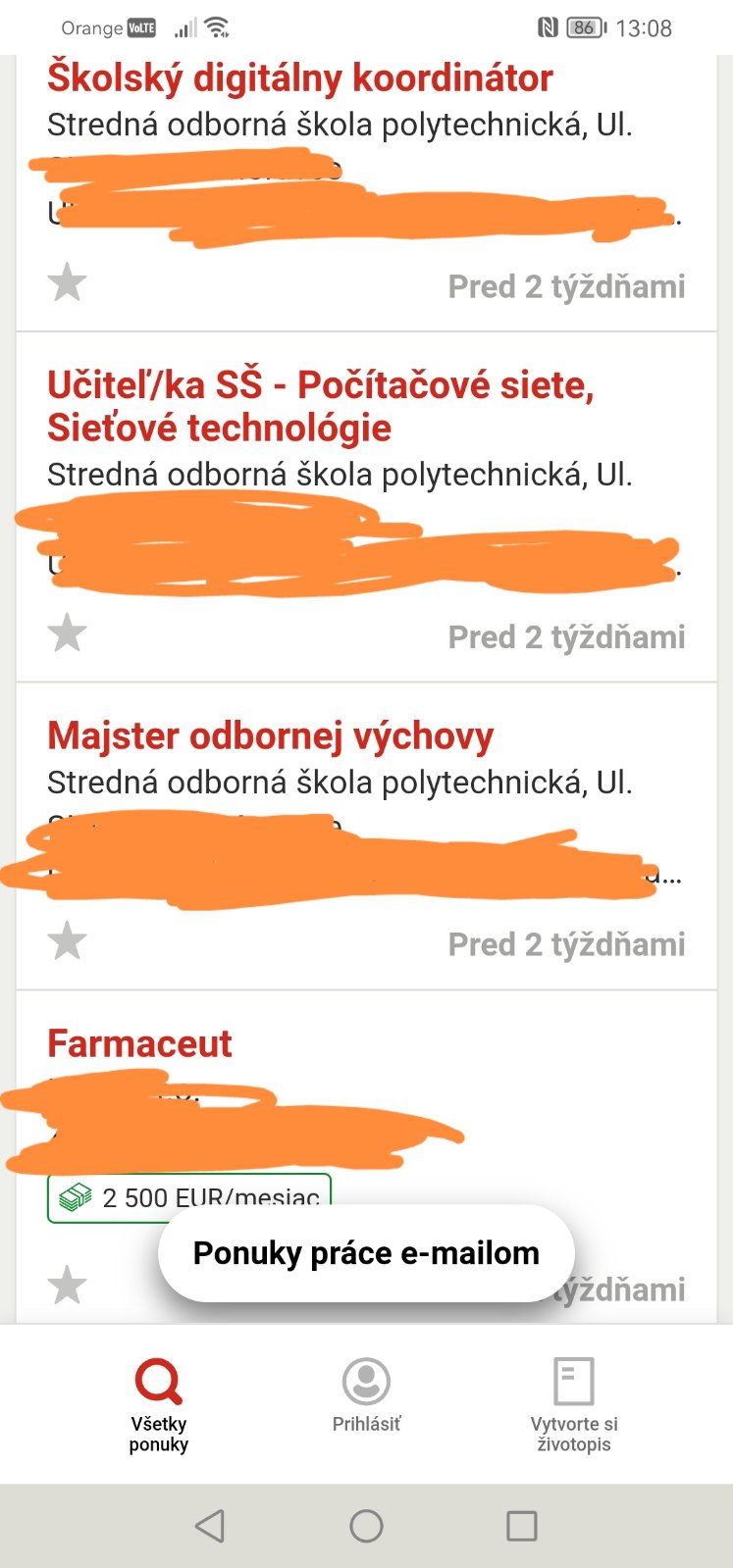The height and width of the screenshot is (1568, 733).
Task: Favorite the Majster odbornej výchovy job
Action: [x=67, y=941]
